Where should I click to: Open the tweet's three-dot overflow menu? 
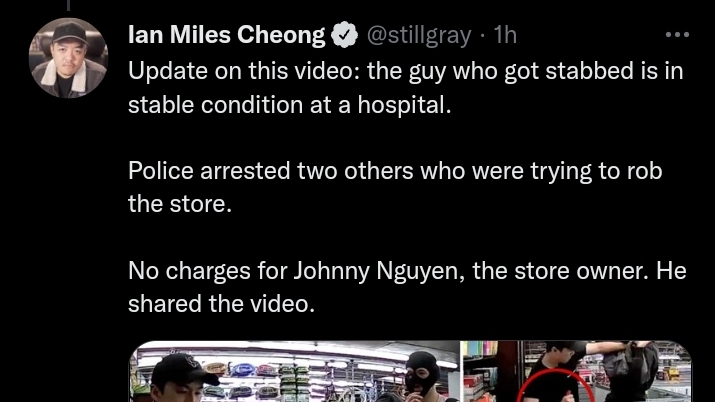point(677,35)
